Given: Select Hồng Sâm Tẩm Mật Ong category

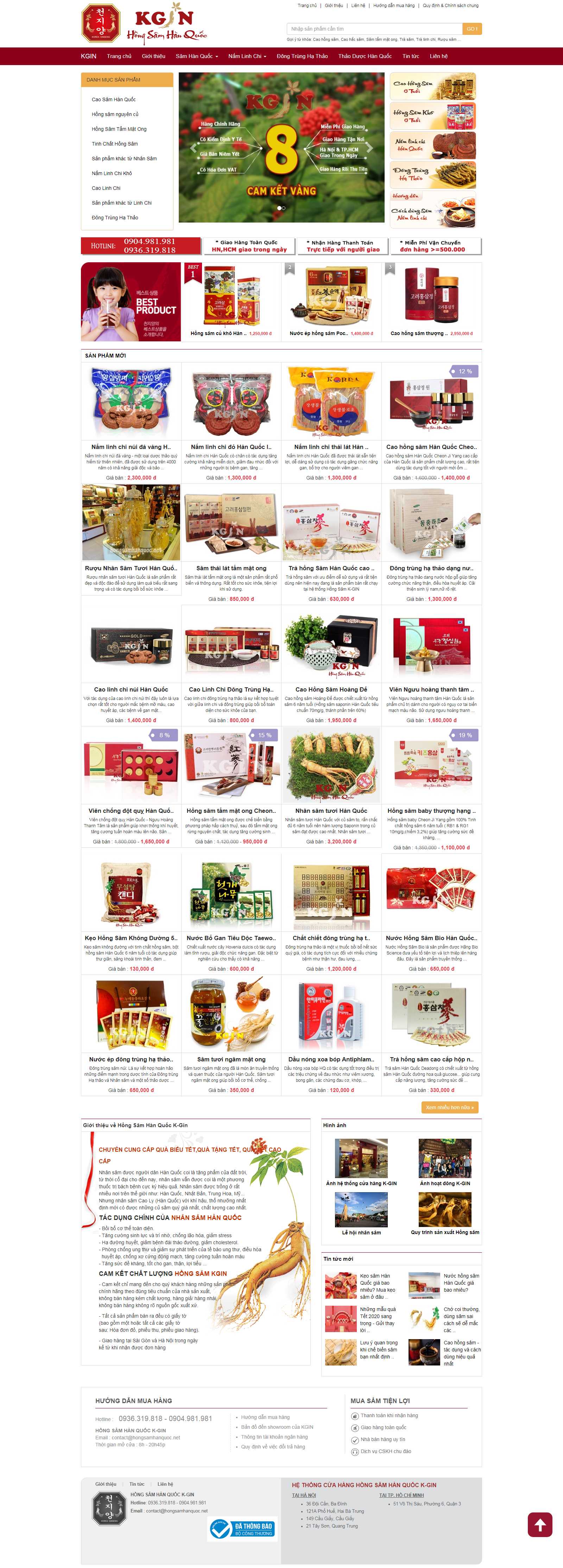Looking at the screenshot, I should pos(119,129).
